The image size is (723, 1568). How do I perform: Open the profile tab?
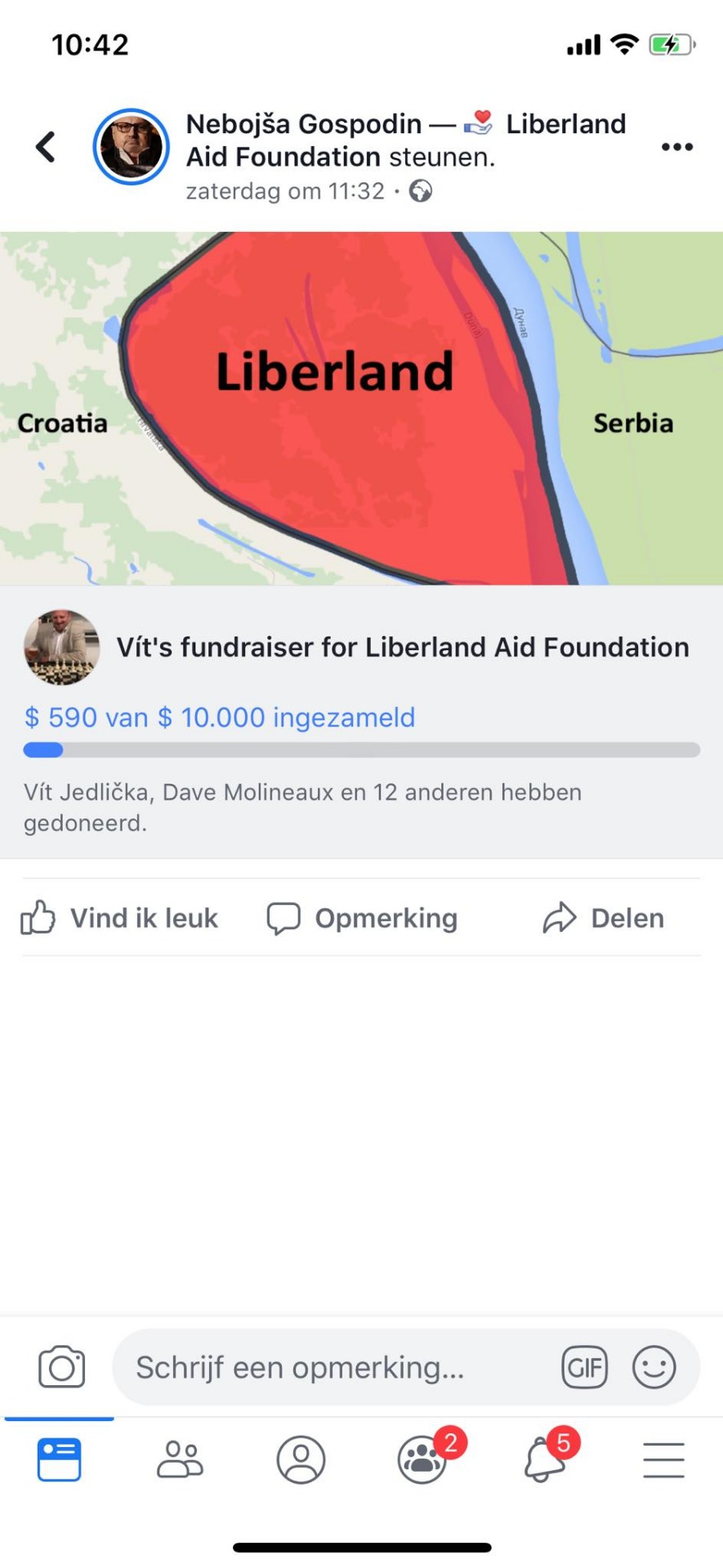point(301,1459)
